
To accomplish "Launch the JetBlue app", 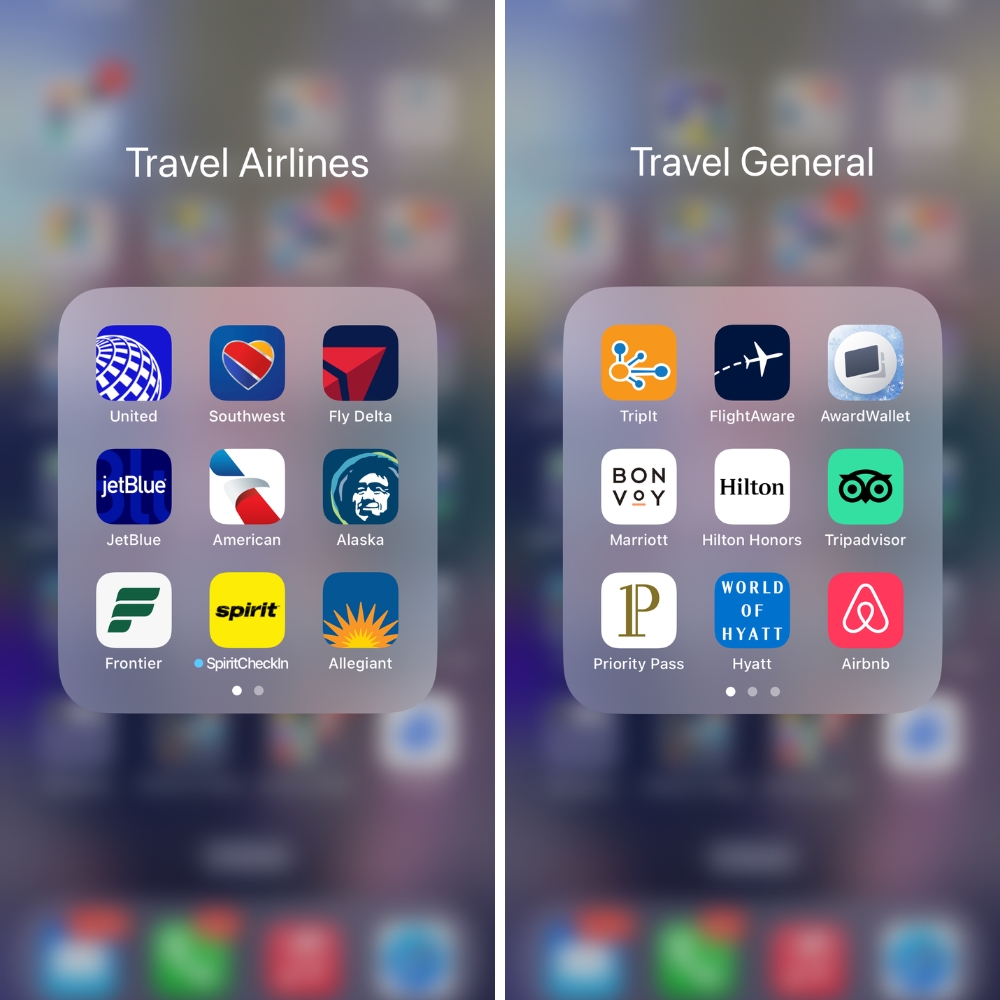I will [134, 487].
